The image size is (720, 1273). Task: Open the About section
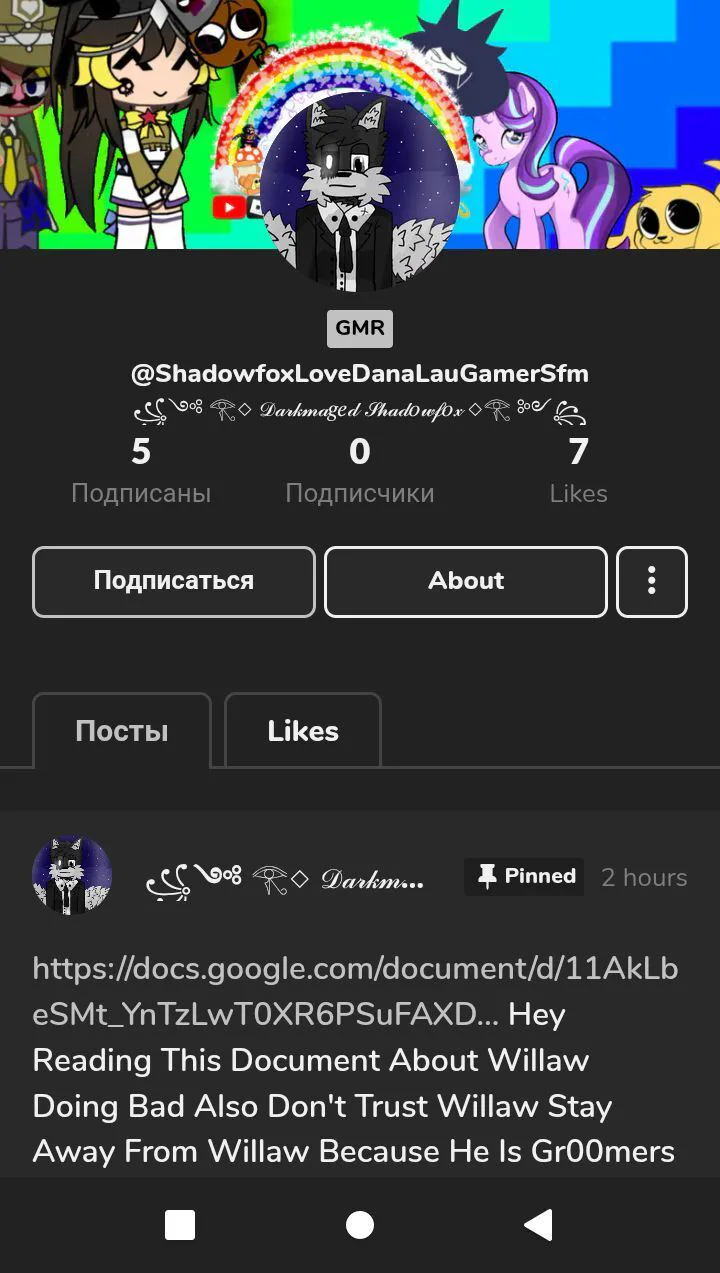(x=465, y=581)
